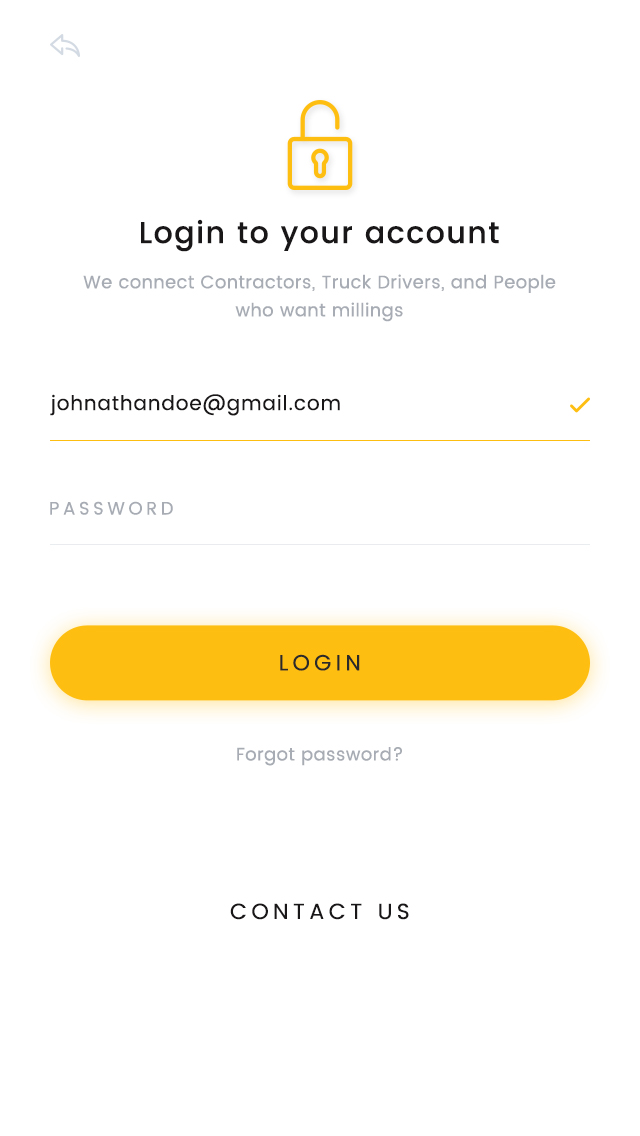Screen dimensions: 640x1136
Task: Open the Forgot password link
Action: tap(319, 754)
